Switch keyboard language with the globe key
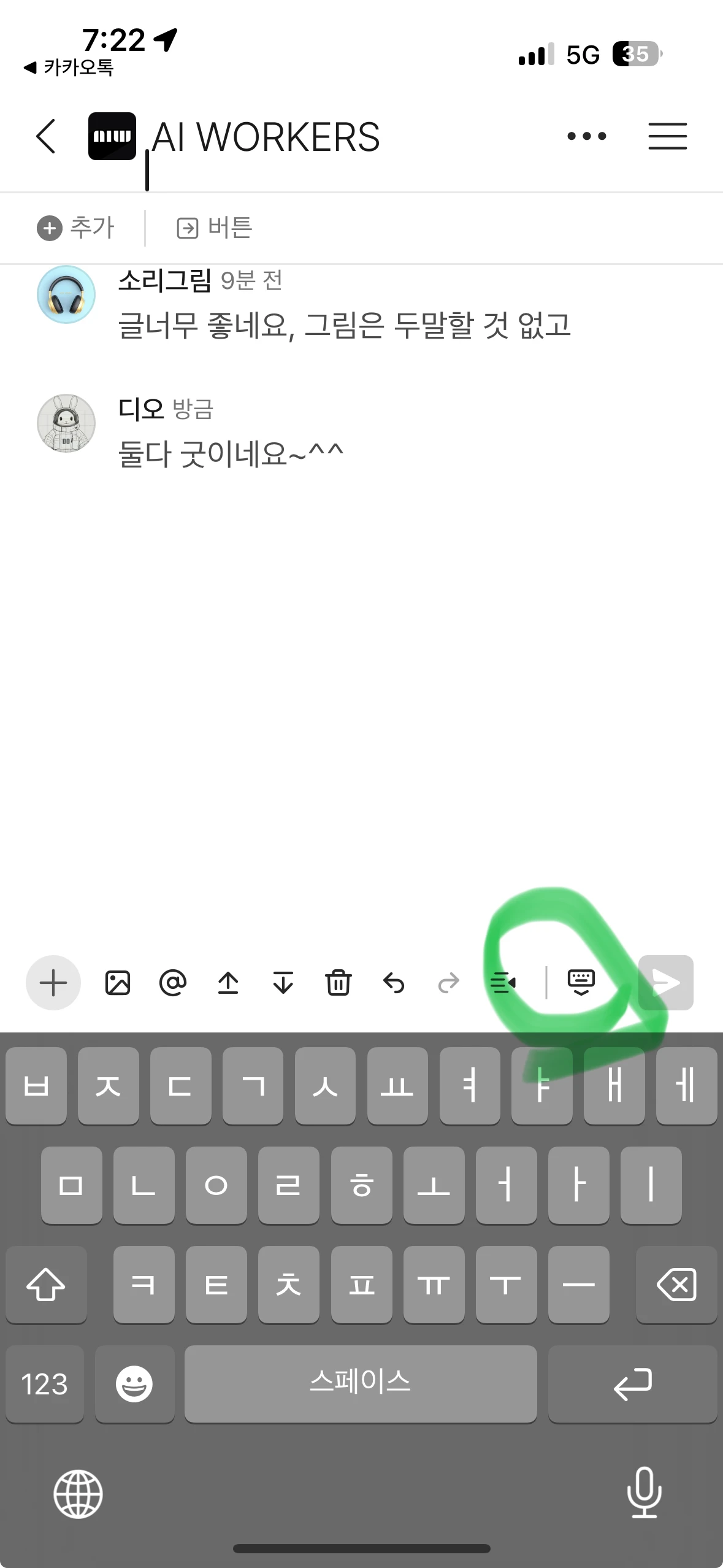 tap(78, 1494)
